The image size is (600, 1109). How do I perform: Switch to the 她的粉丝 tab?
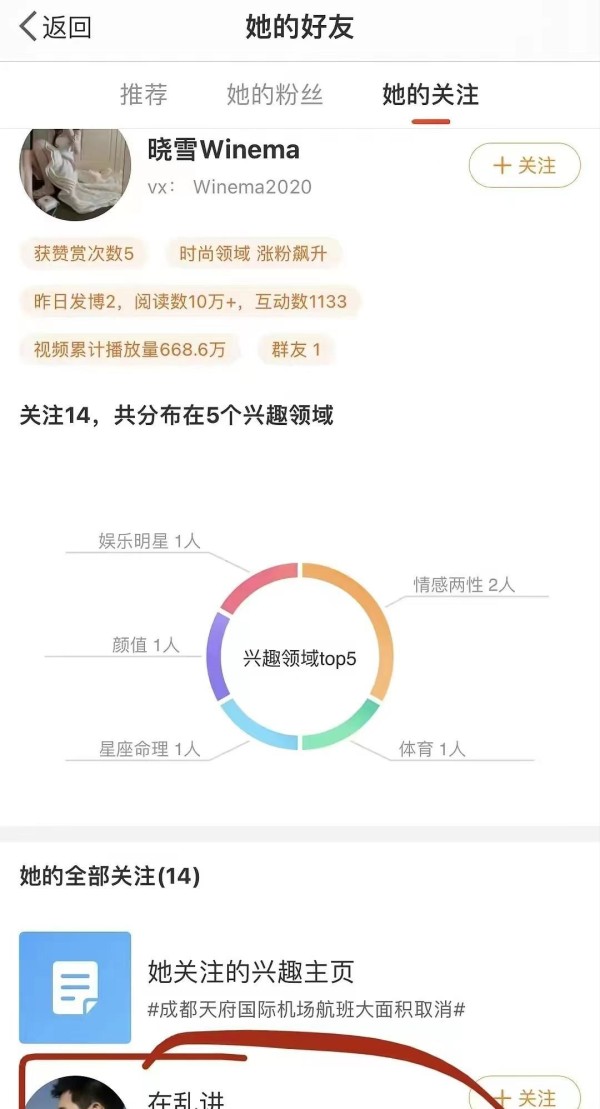[x=275, y=94]
